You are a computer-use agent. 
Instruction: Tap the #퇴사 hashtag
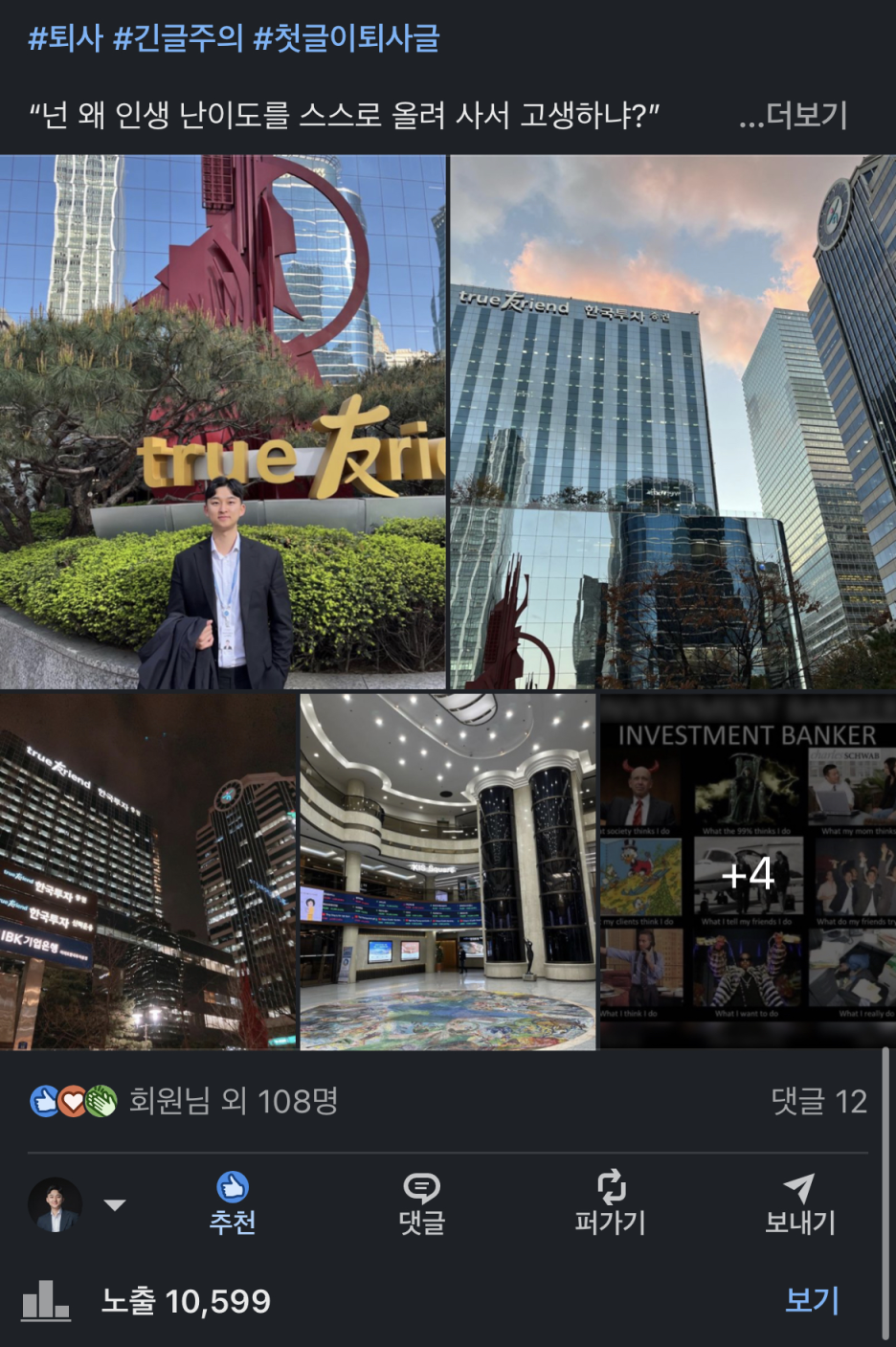pos(65,38)
